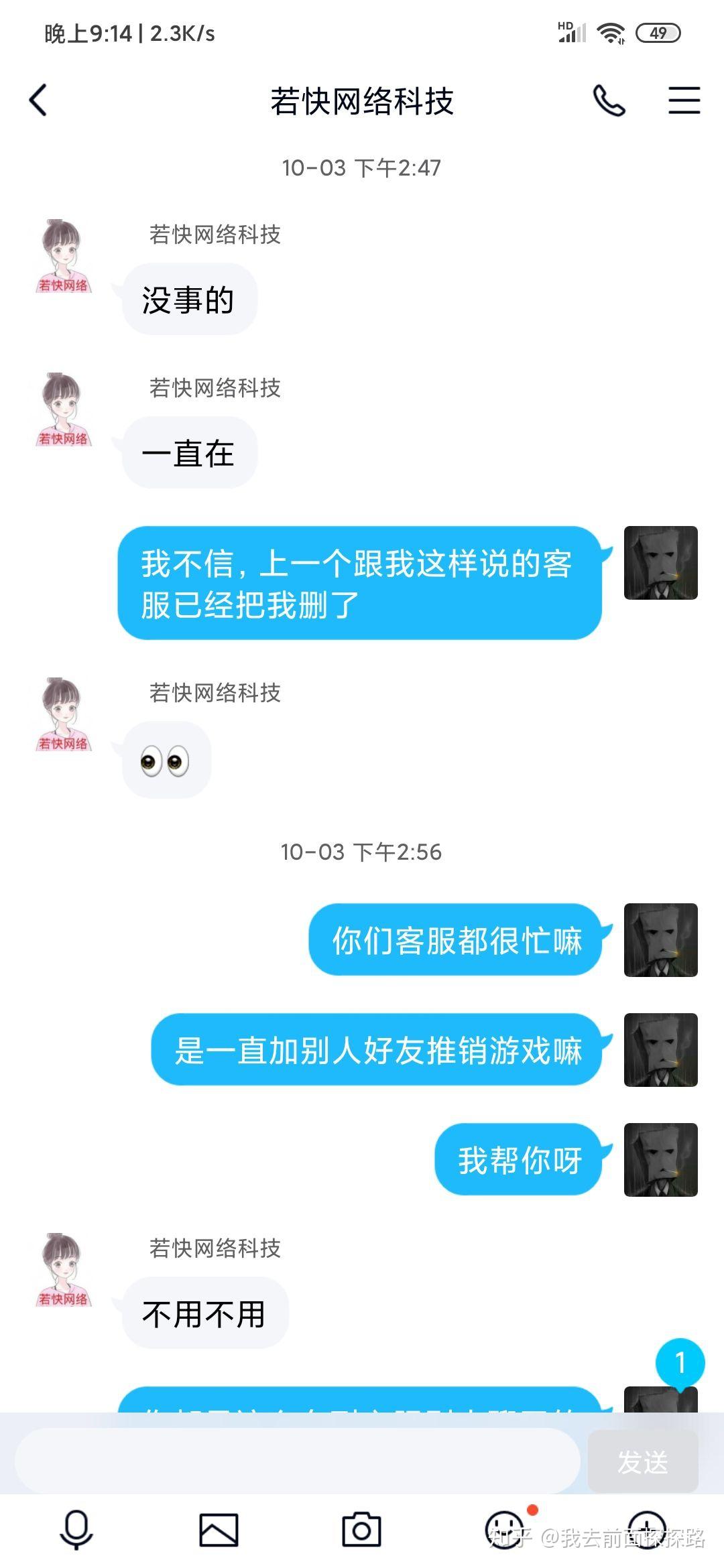Screen dimensions: 724x1568
Task: Open the plus more-options panel
Action: click(647, 1530)
